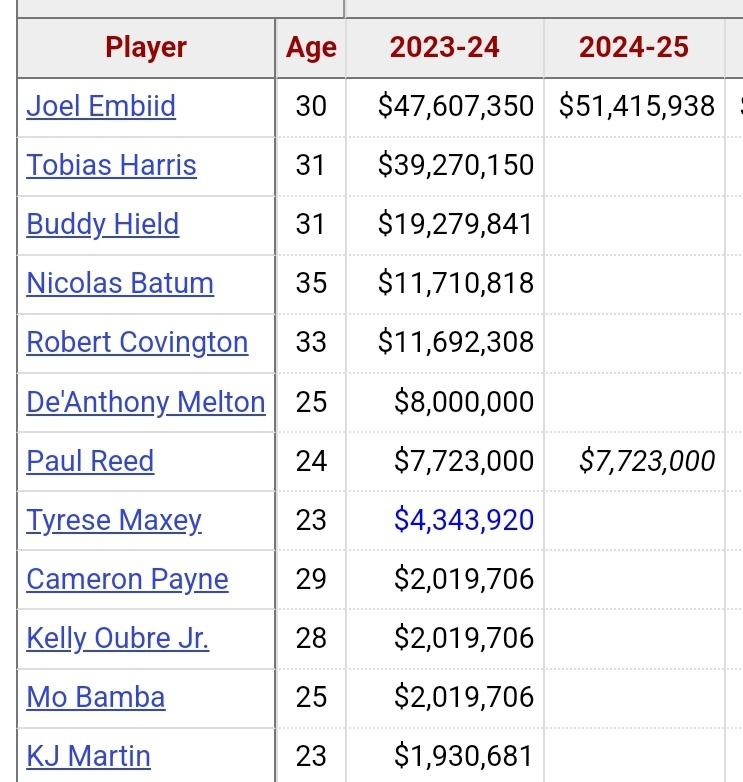The height and width of the screenshot is (782, 743).
Task: Go to KJ Martin's page
Action: (88, 756)
